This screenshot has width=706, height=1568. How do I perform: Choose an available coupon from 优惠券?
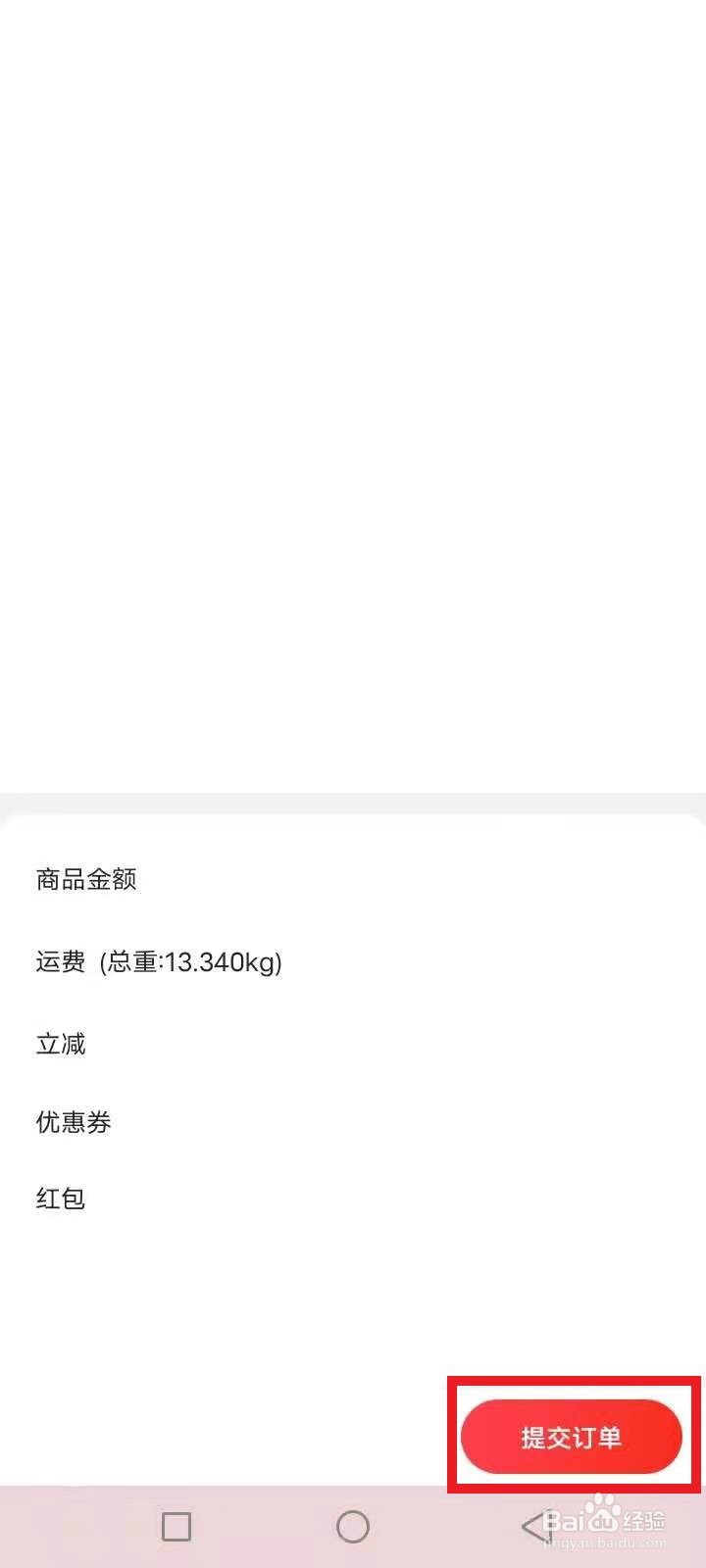click(73, 1121)
